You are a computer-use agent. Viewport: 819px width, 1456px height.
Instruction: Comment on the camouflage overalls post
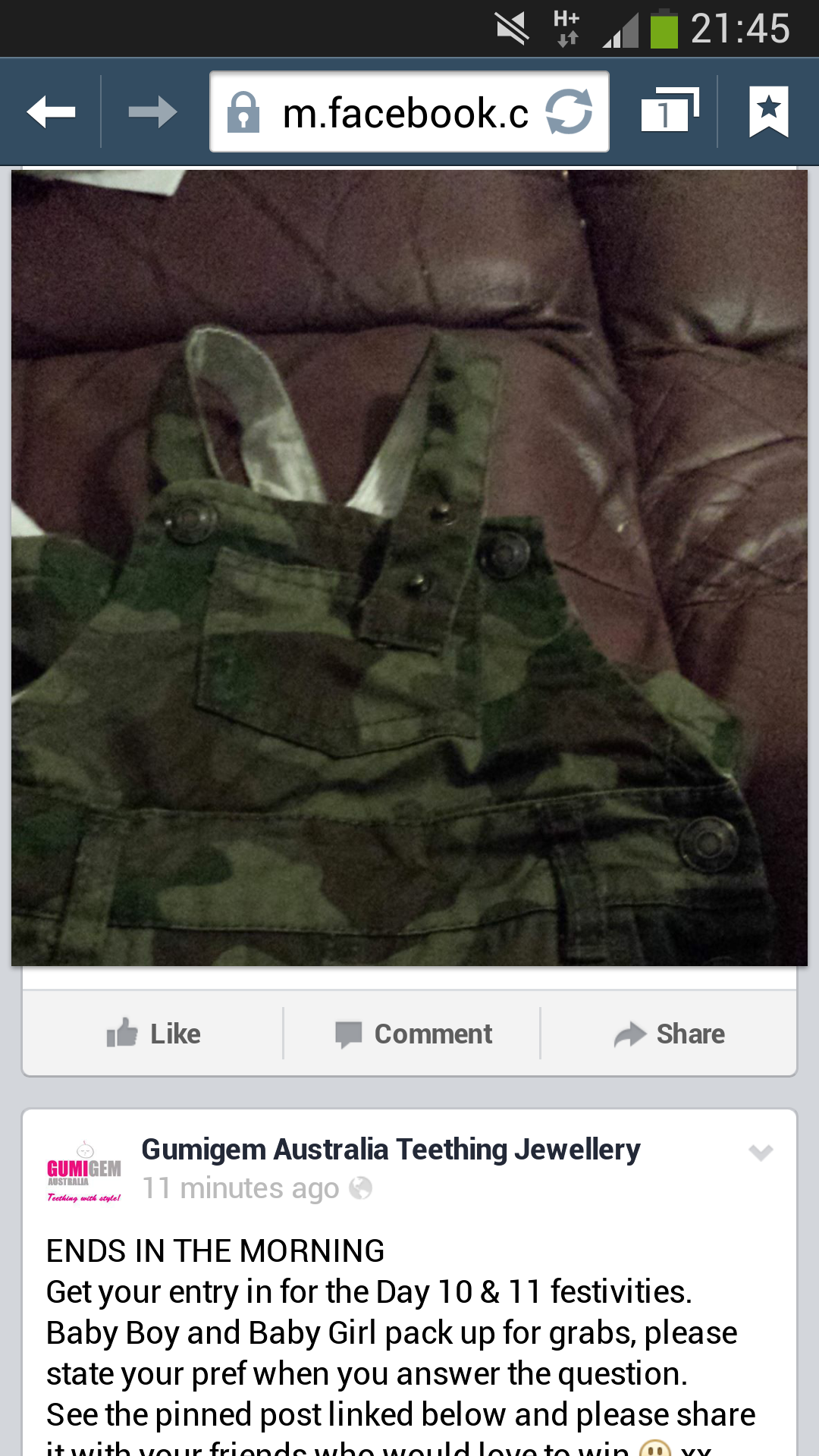[x=414, y=1034]
